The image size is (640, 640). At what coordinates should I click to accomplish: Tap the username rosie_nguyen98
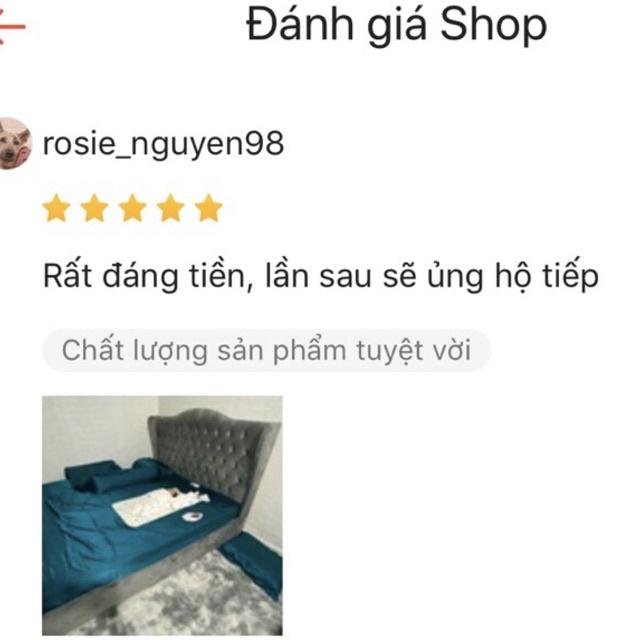click(163, 144)
